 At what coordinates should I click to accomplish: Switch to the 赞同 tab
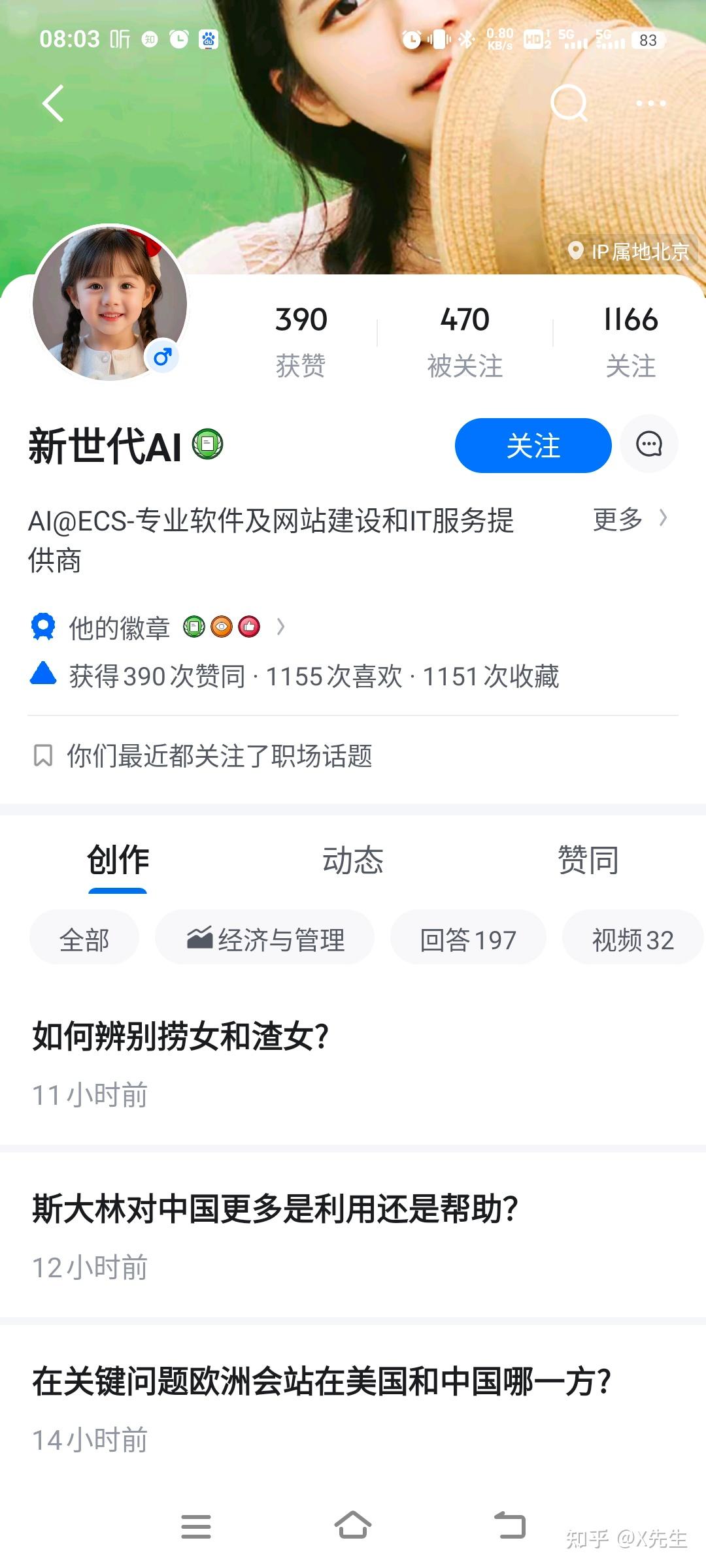[x=588, y=860]
